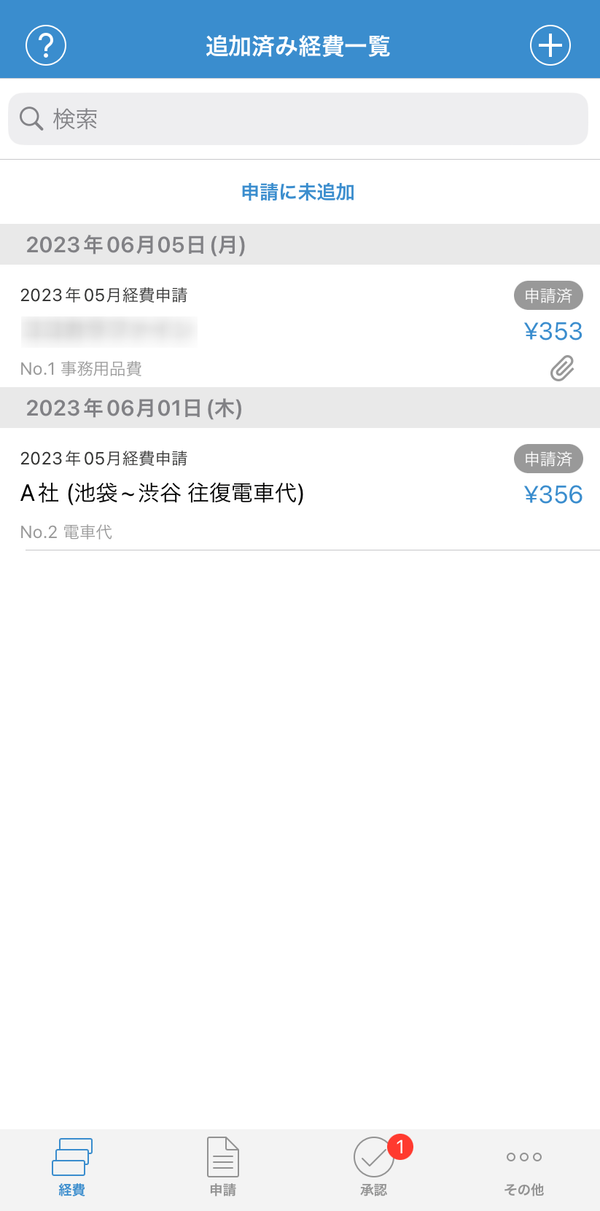The width and height of the screenshot is (600, 1211).
Task: Open the A社 池袋〜渋谷 往復電車代 expense
Action: click(300, 489)
